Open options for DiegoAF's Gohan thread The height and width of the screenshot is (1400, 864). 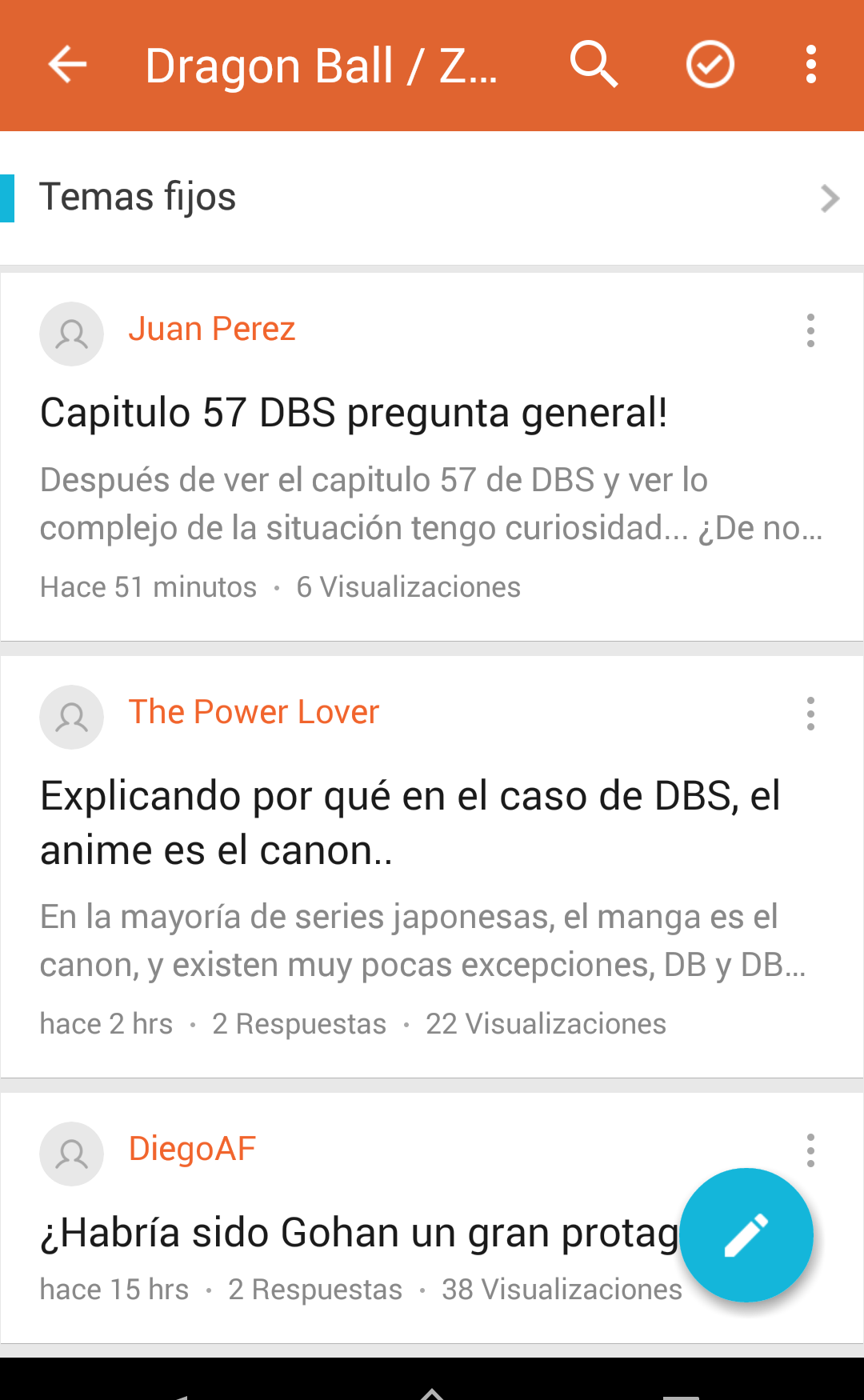click(810, 1150)
